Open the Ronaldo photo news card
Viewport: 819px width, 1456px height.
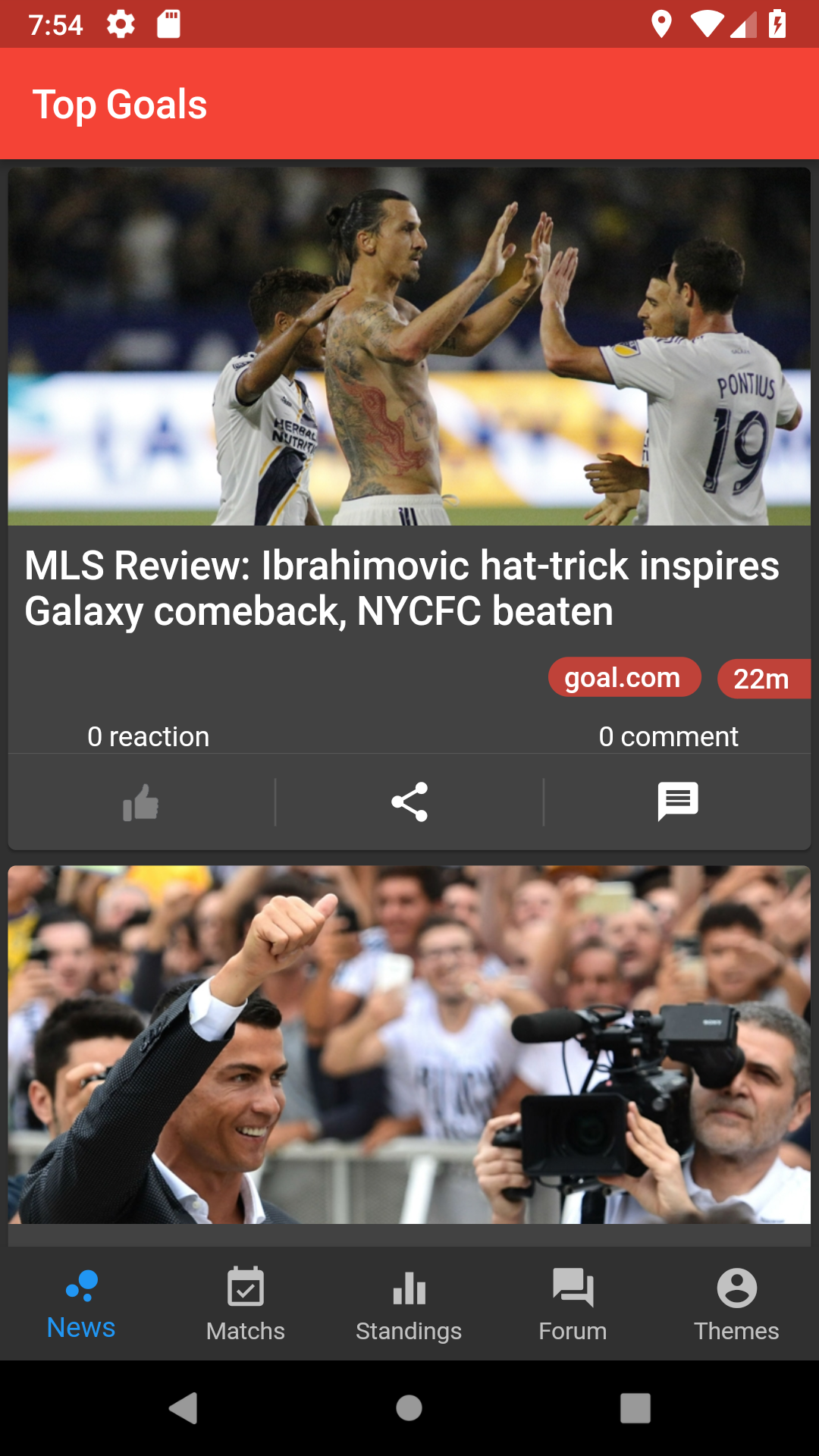409,1045
